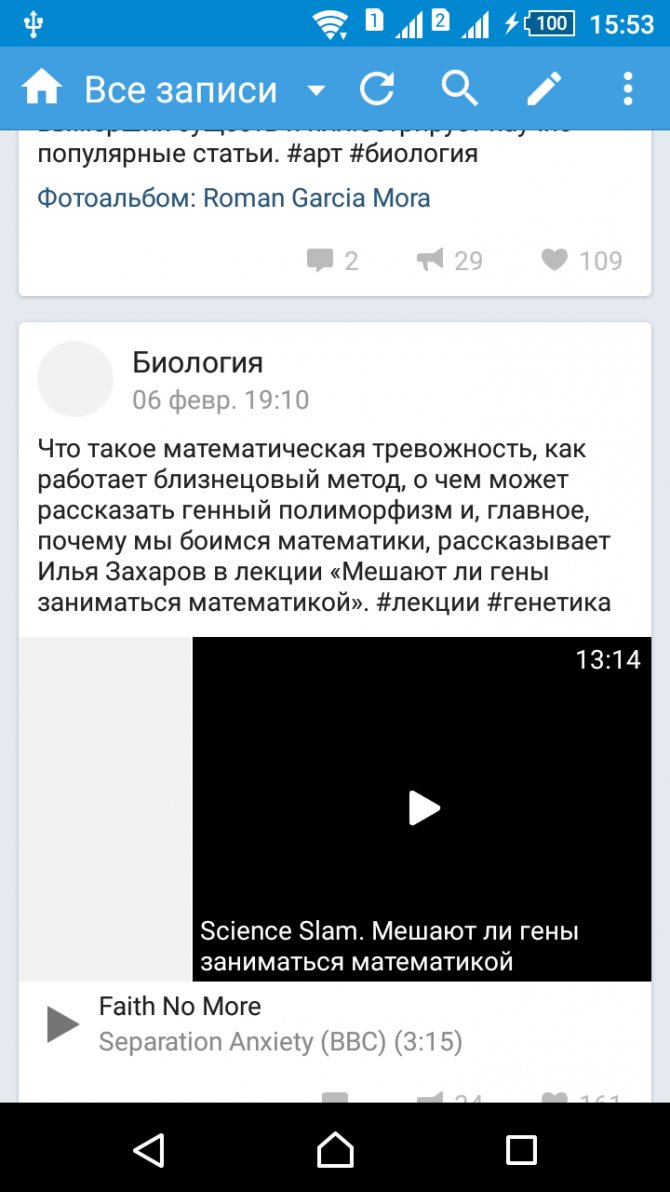Open the recent apps system button
This screenshot has height=1192, width=670.
point(522,1149)
